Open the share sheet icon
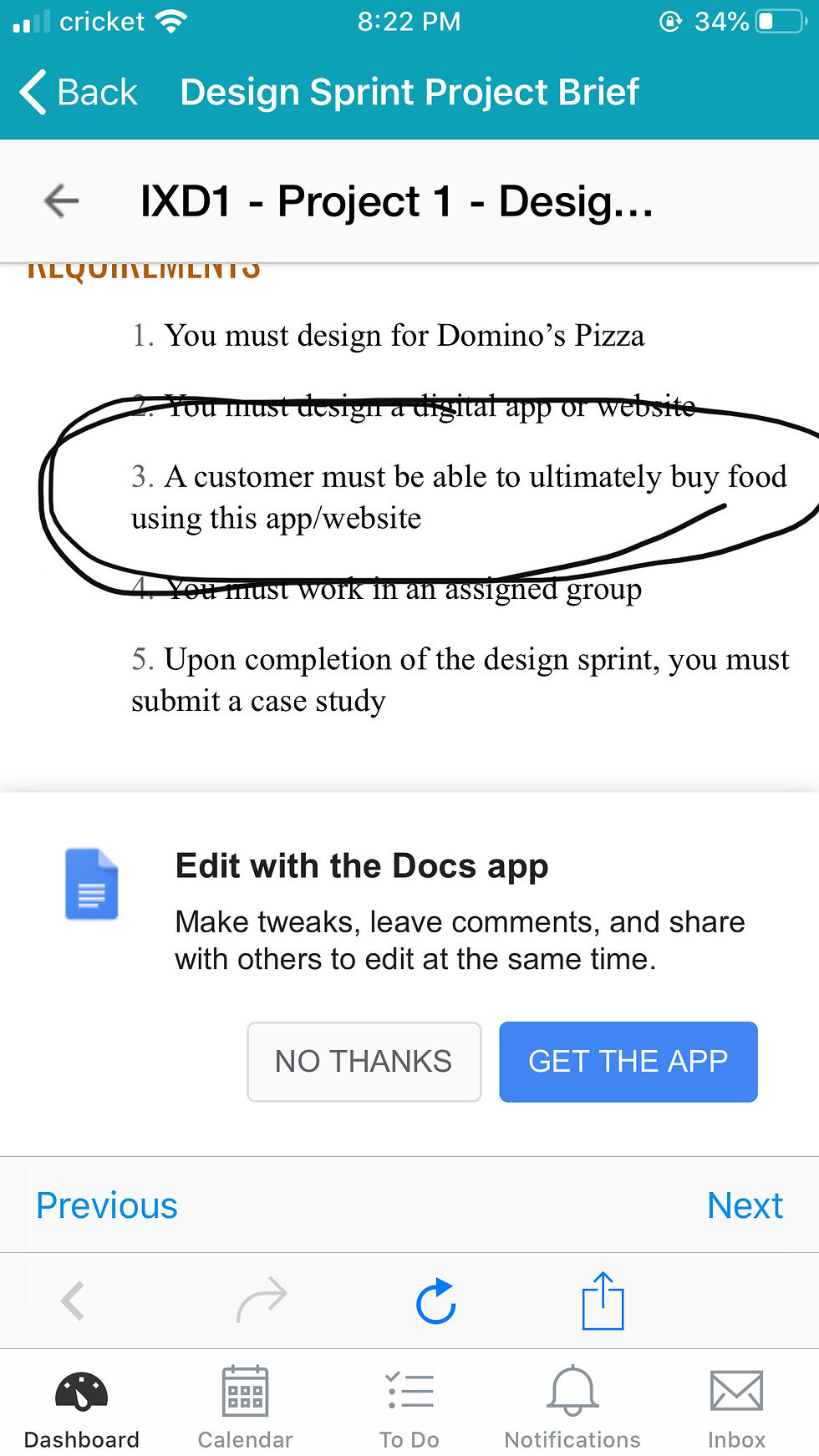This screenshot has width=819, height=1456. coord(603,1301)
